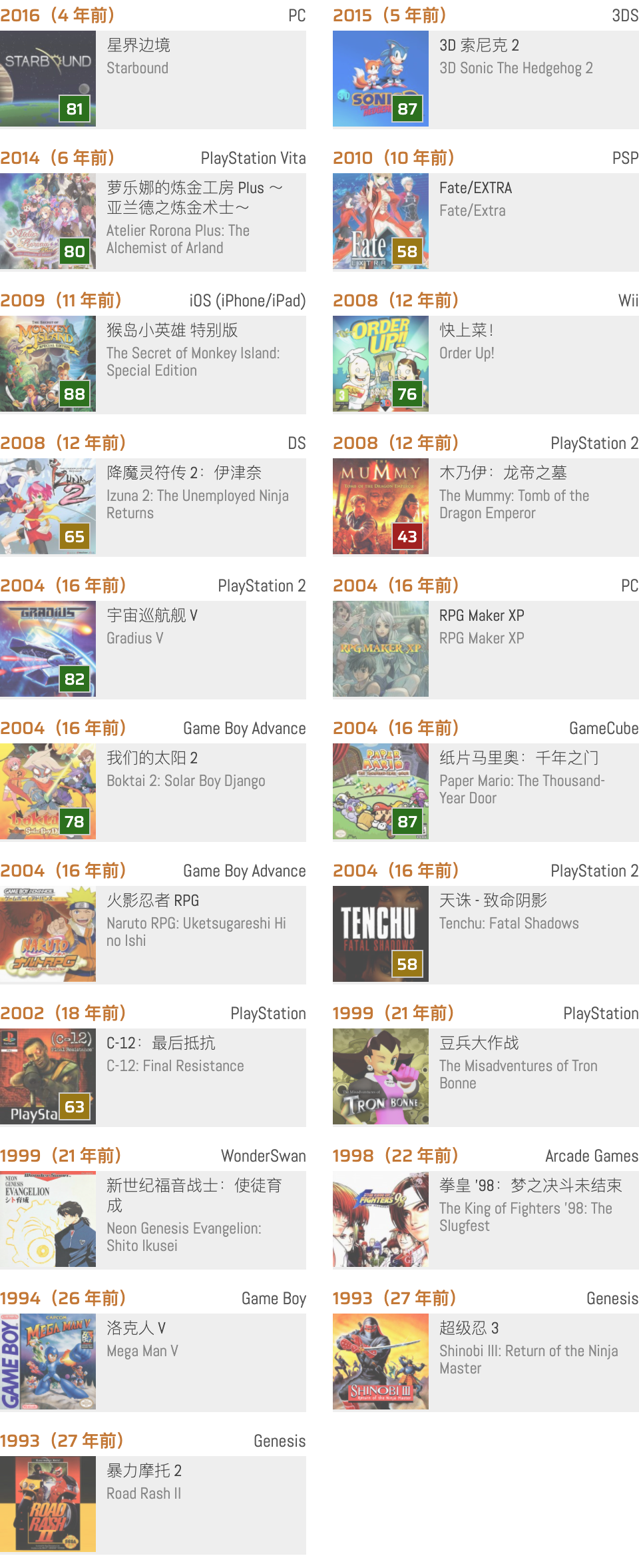
Task: Select the Road Rash II card
Action: click(x=153, y=1505)
